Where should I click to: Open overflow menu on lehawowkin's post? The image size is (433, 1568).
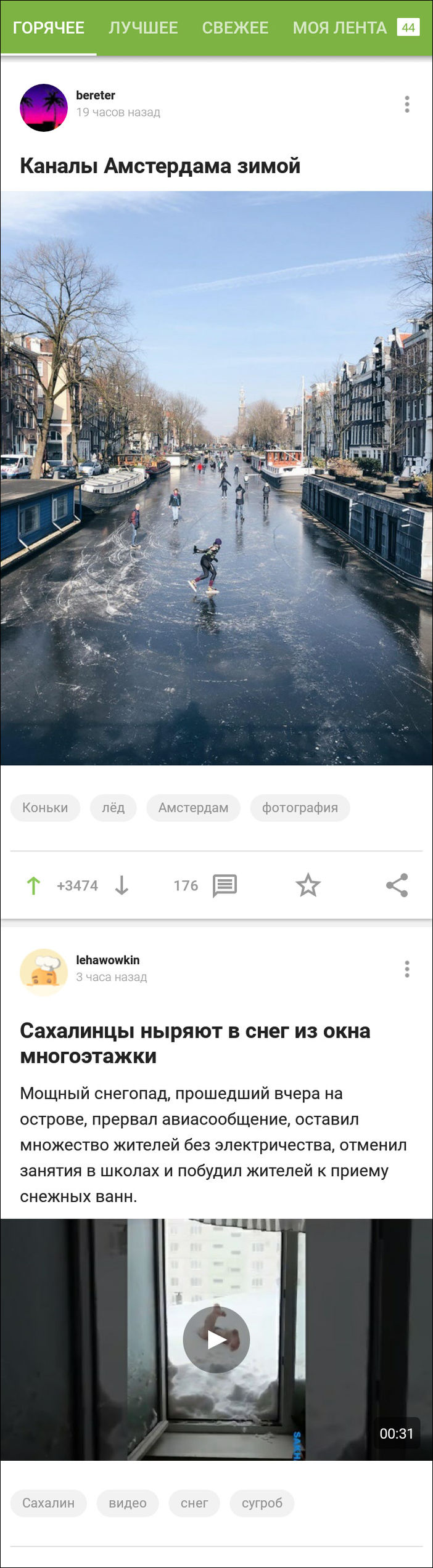tap(407, 969)
